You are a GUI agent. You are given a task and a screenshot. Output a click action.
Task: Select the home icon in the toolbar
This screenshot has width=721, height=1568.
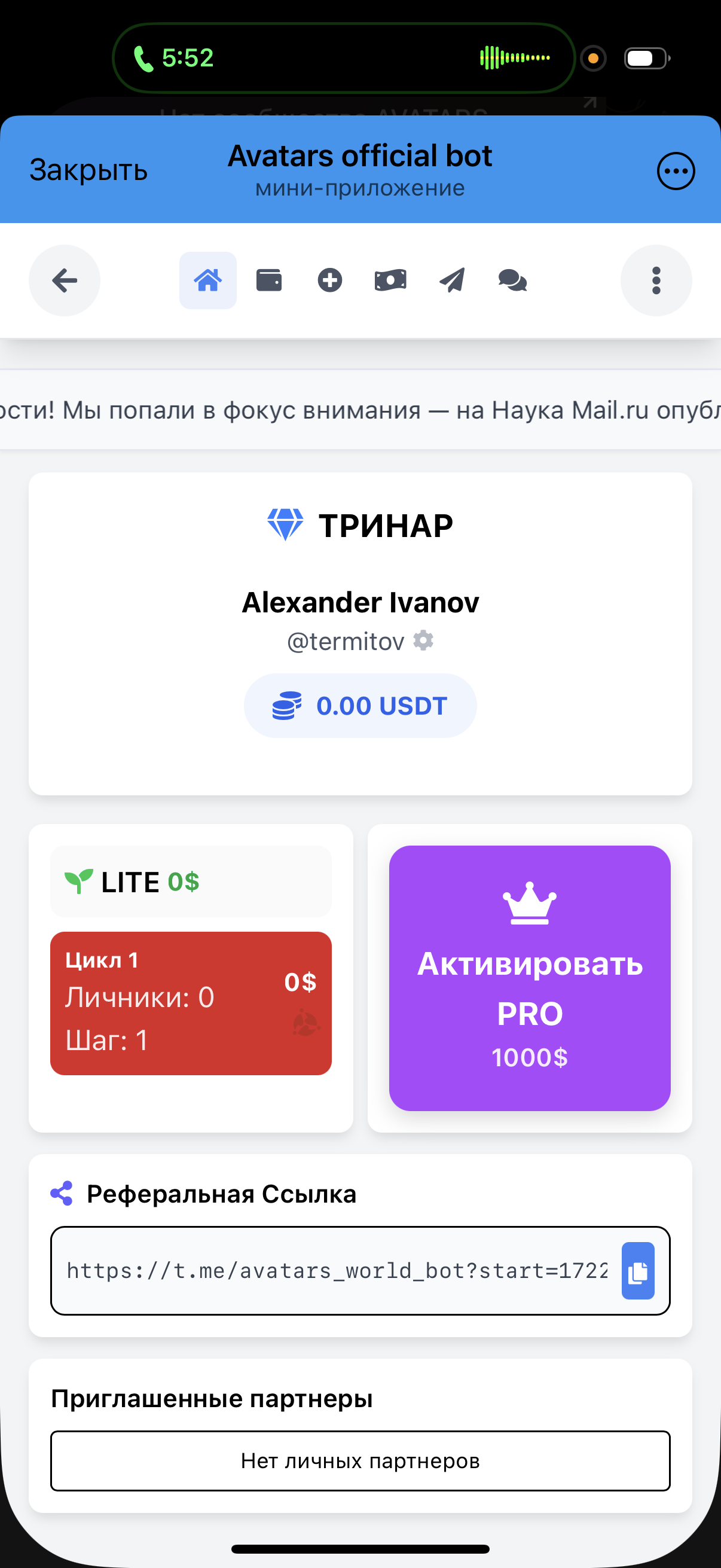pyautogui.click(x=207, y=280)
